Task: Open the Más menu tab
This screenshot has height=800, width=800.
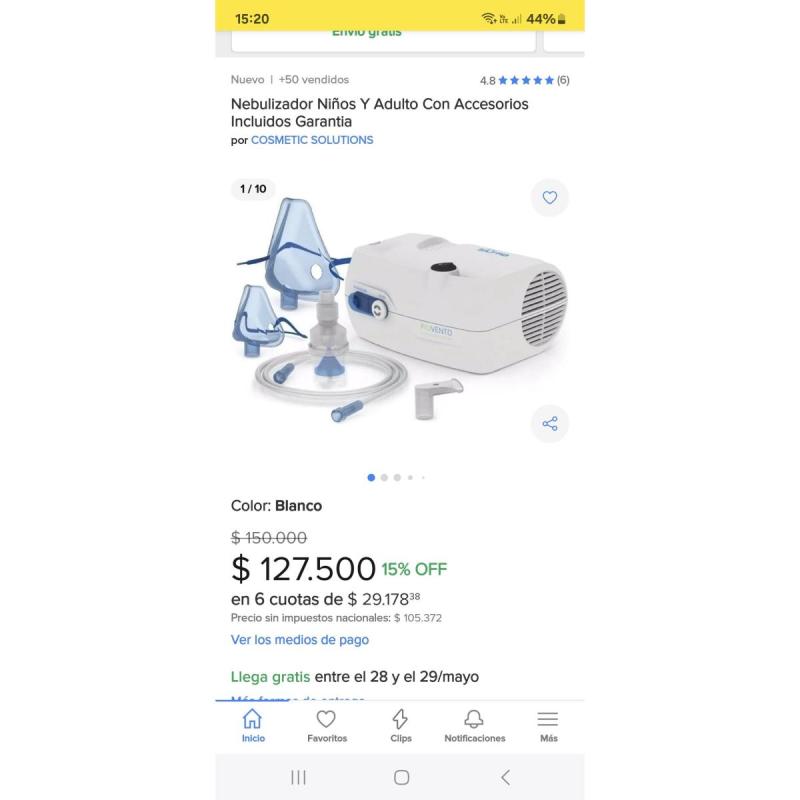Action: (548, 726)
